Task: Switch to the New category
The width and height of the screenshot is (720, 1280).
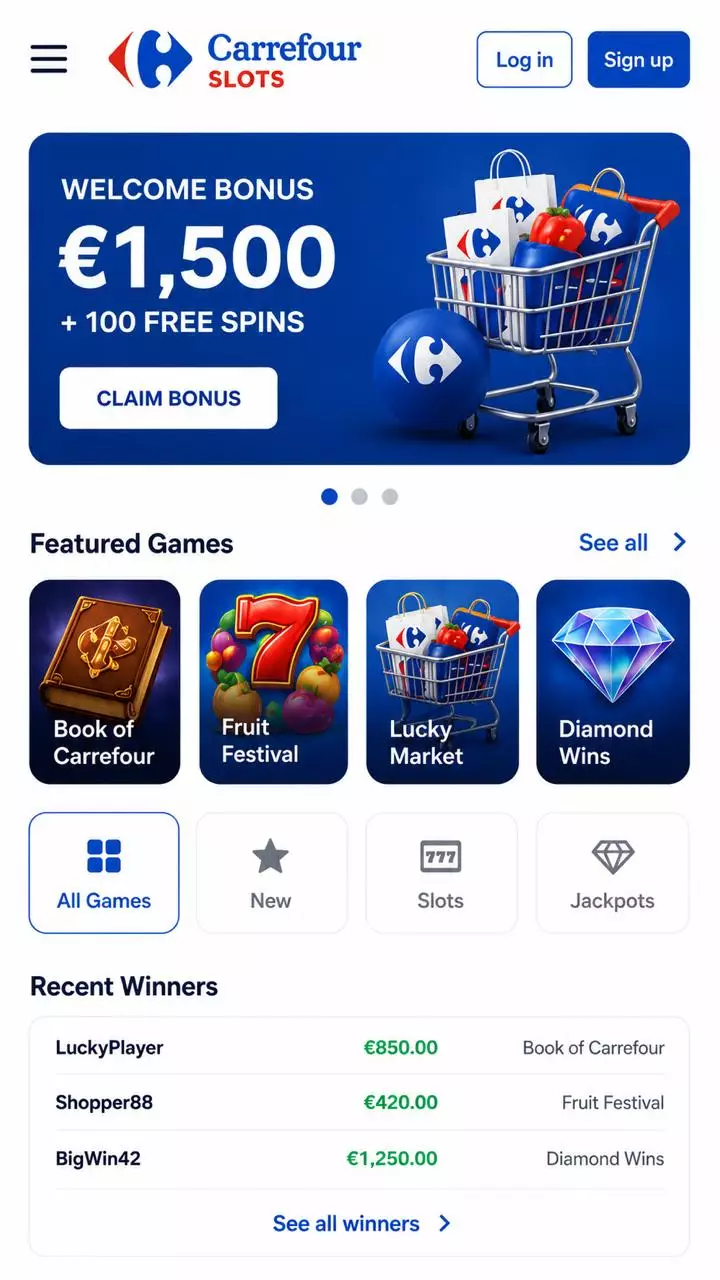Action: click(x=271, y=873)
